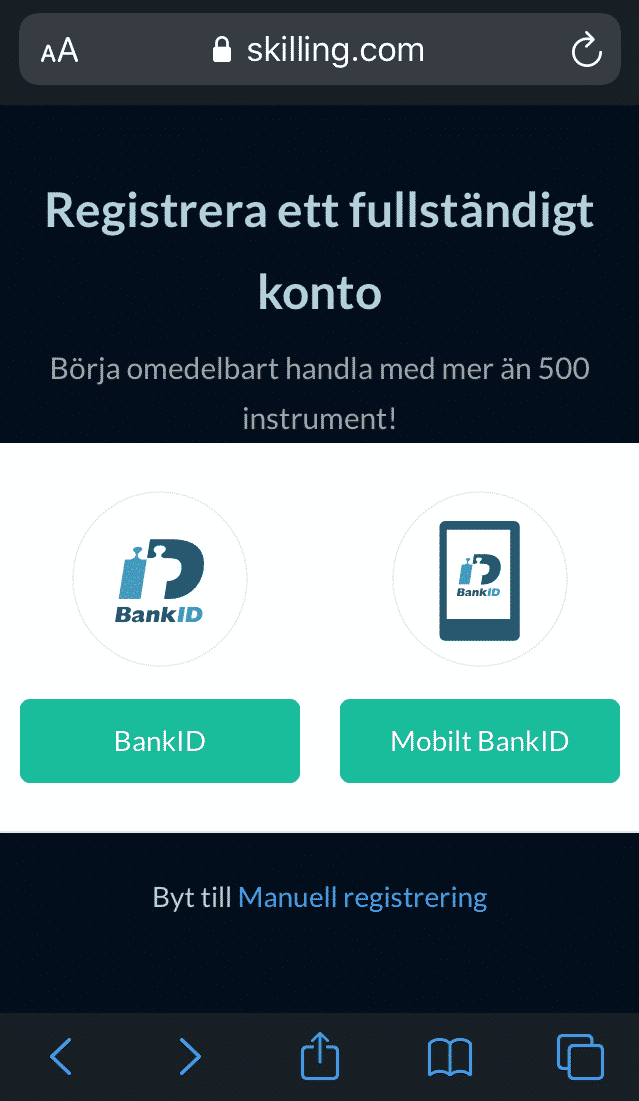This screenshot has height=1101, width=639.
Task: Show open tabs overview
Action: pos(580,1056)
